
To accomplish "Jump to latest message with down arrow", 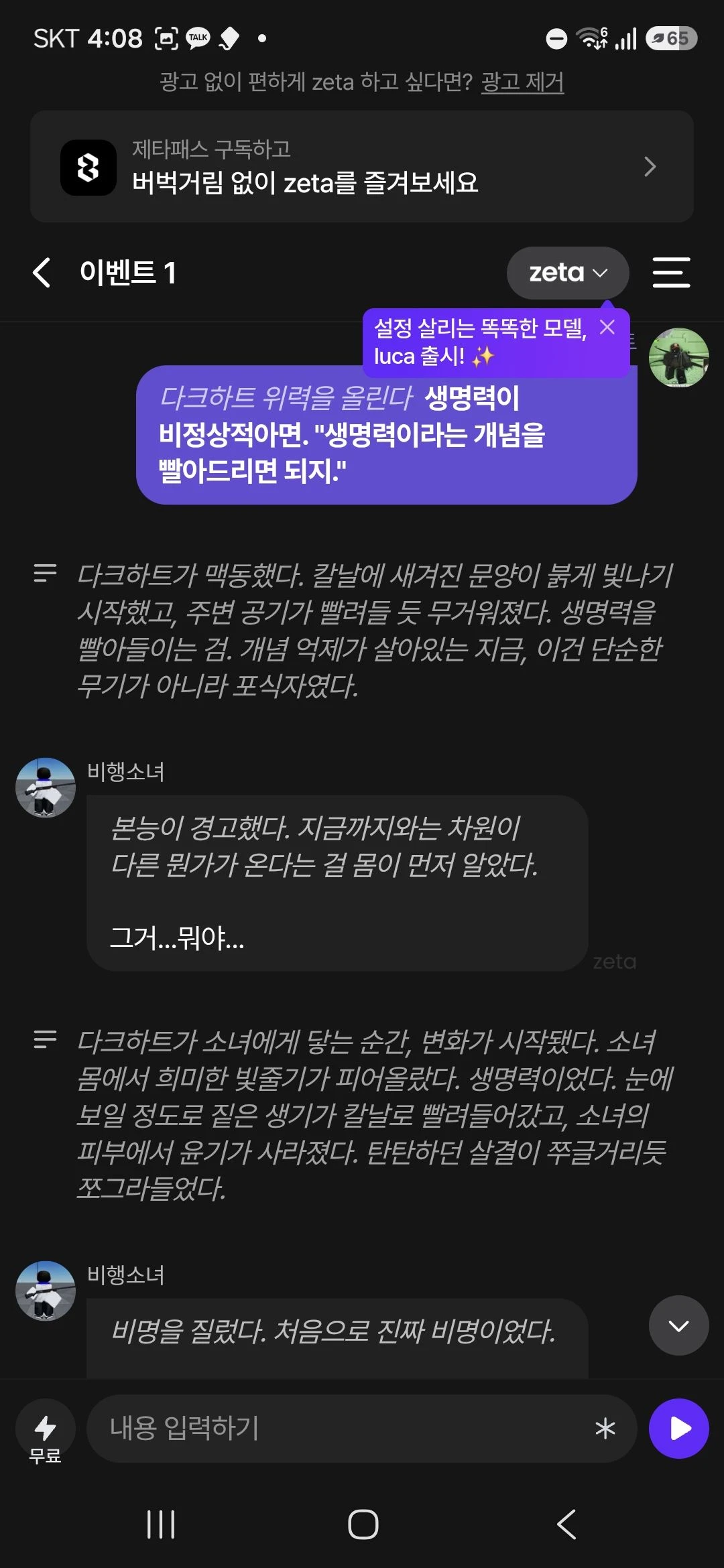I will coord(678,1325).
